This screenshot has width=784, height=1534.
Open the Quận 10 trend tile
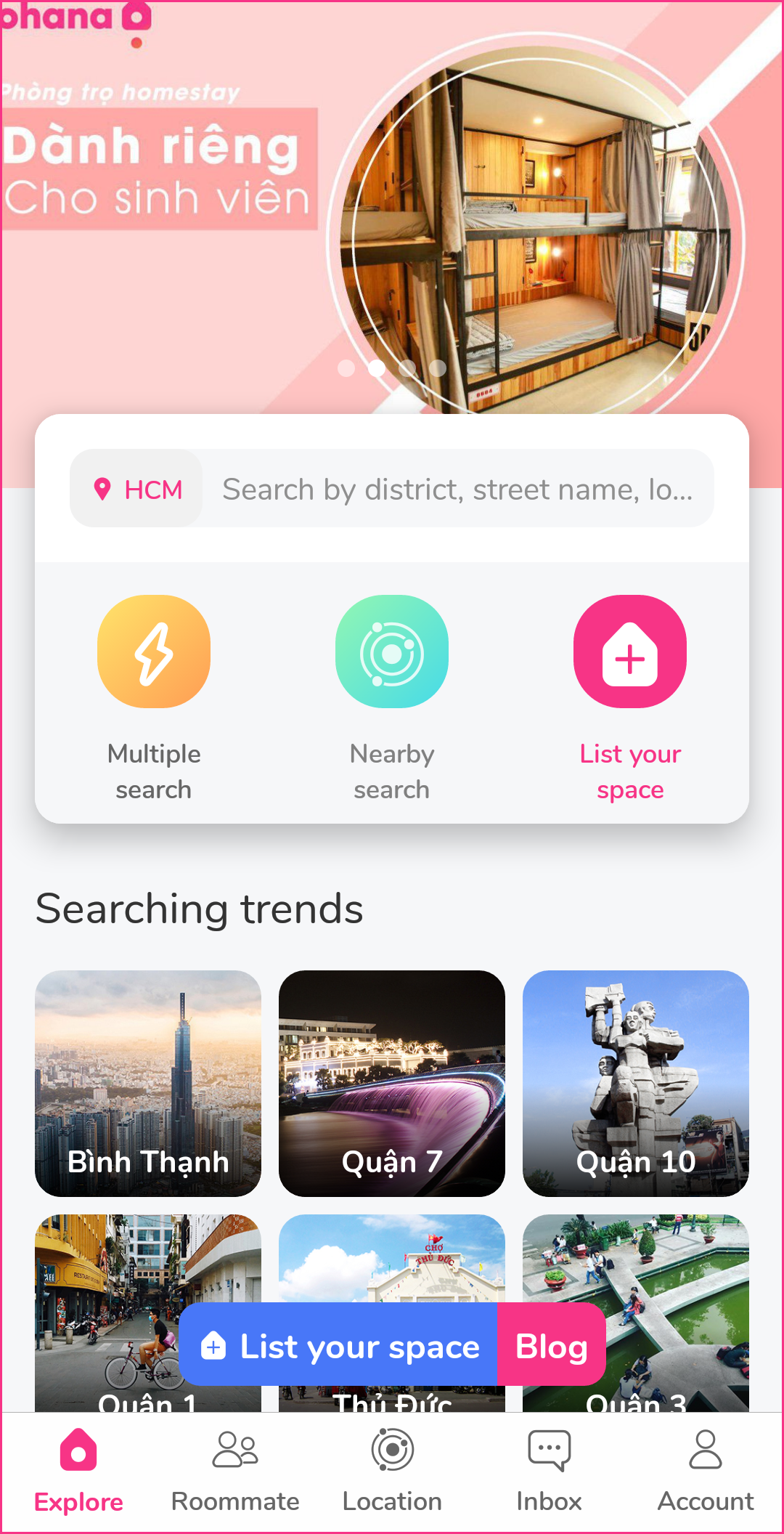636,1082
